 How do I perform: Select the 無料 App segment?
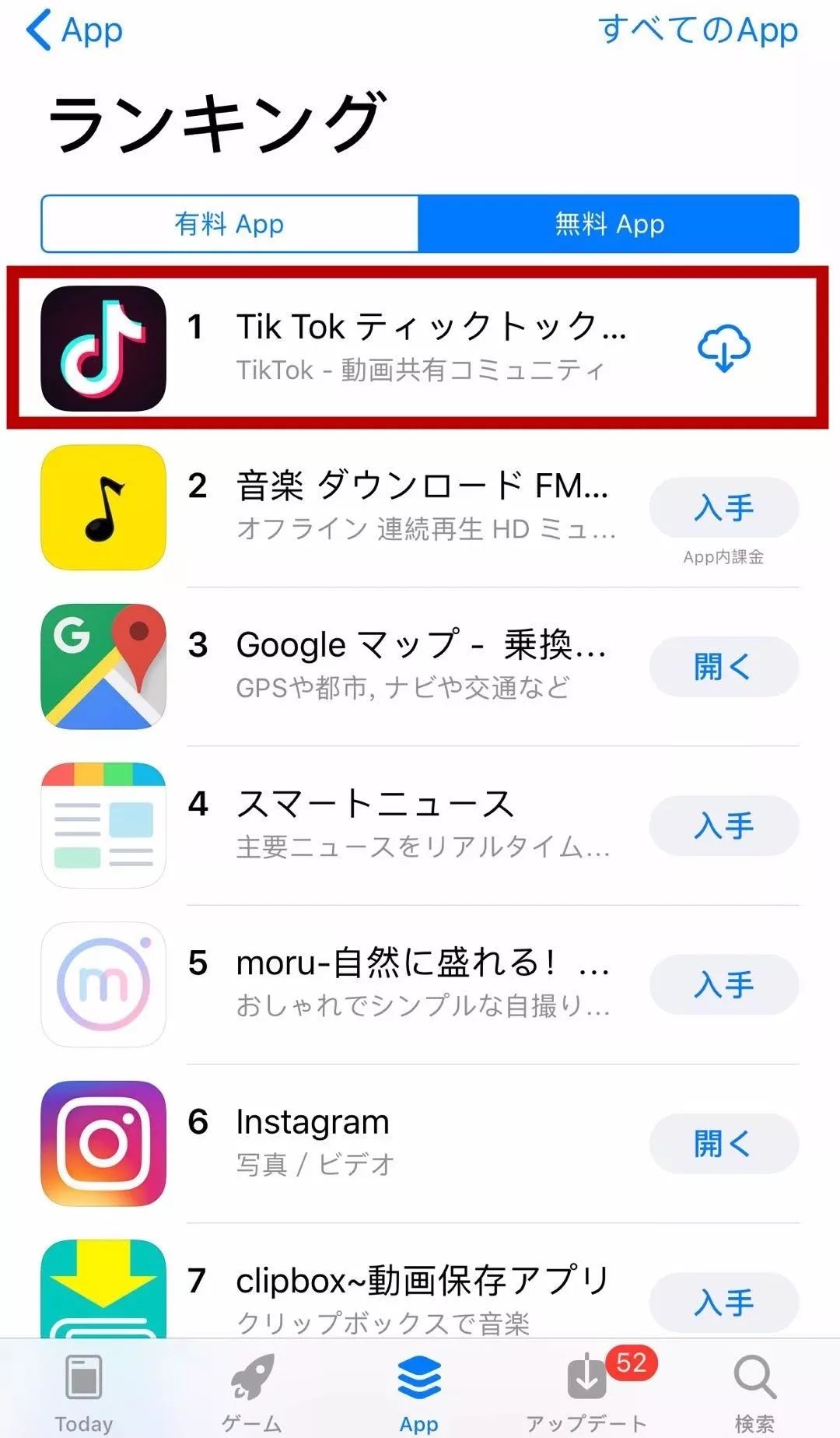click(608, 224)
